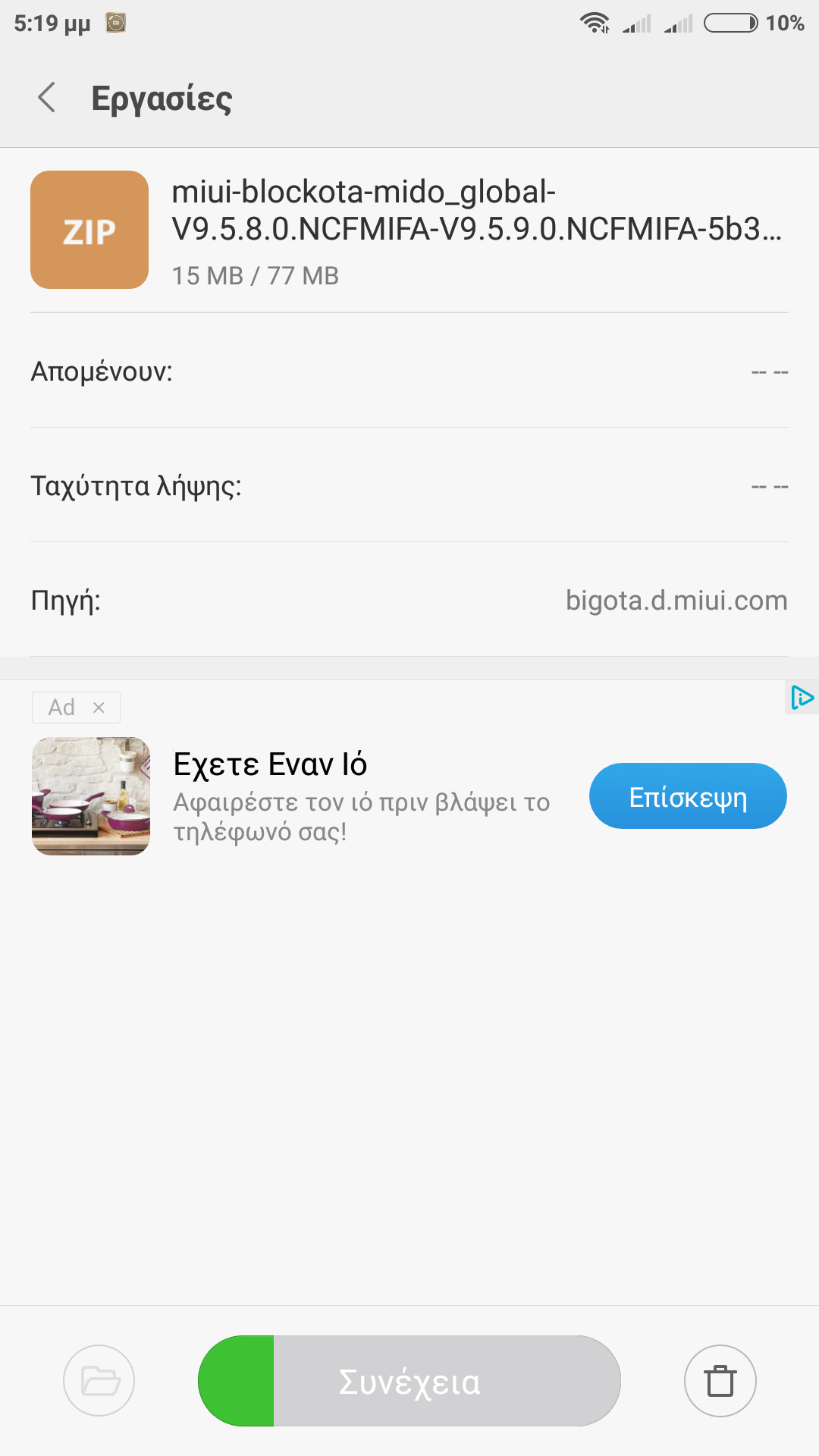Go back from the Εργασίες screen
Screen dimensions: 819x1456
(x=47, y=98)
